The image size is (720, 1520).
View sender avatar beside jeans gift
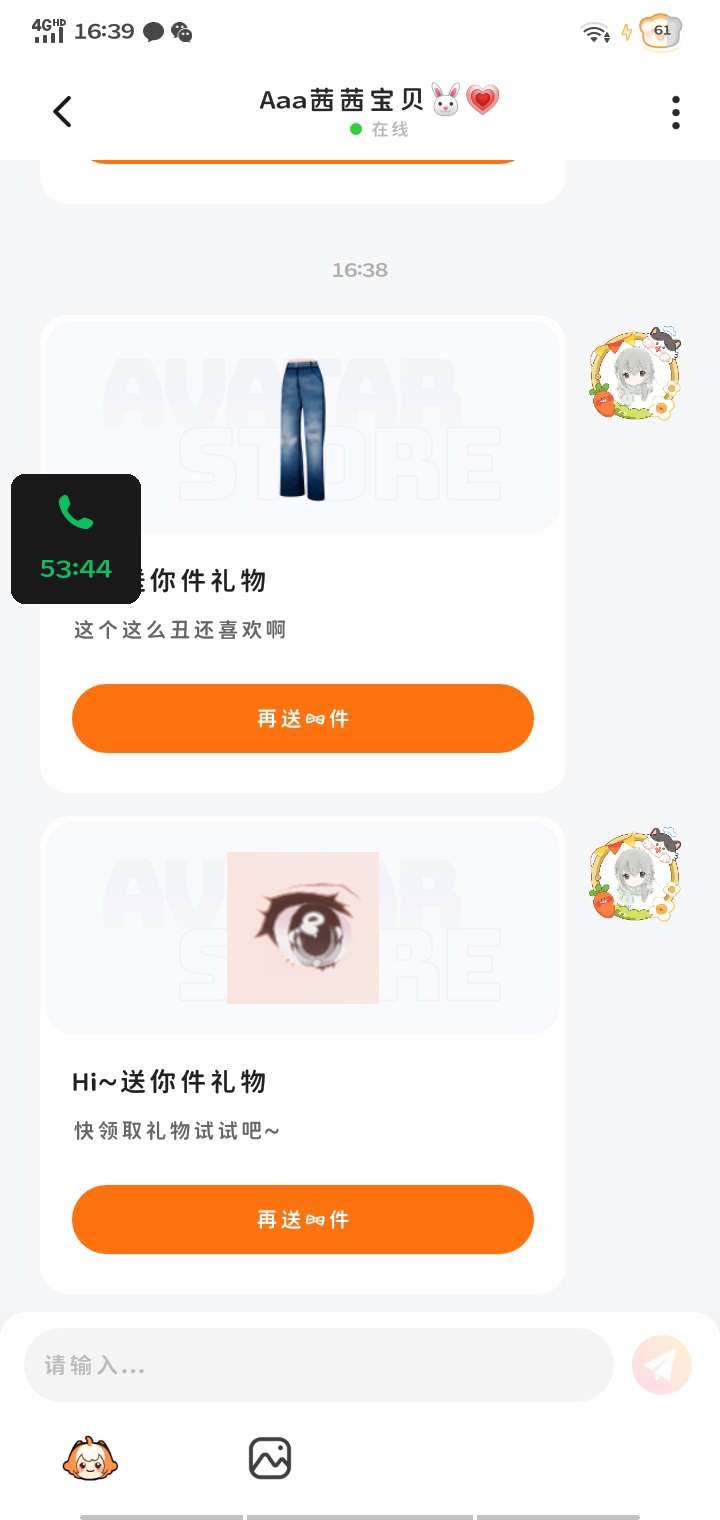pyautogui.click(x=635, y=375)
